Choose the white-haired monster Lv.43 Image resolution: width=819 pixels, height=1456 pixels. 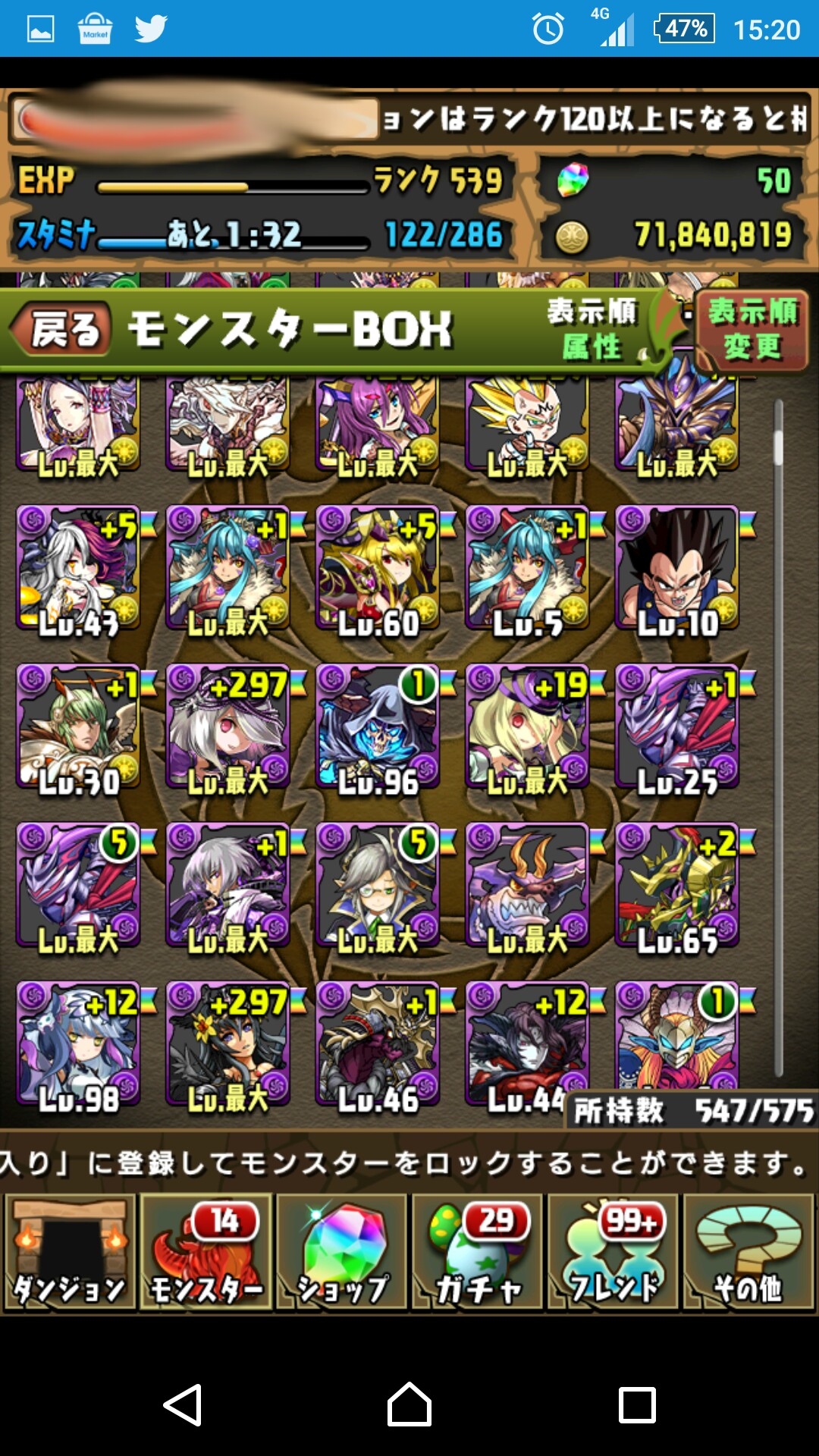pyautogui.click(x=79, y=570)
